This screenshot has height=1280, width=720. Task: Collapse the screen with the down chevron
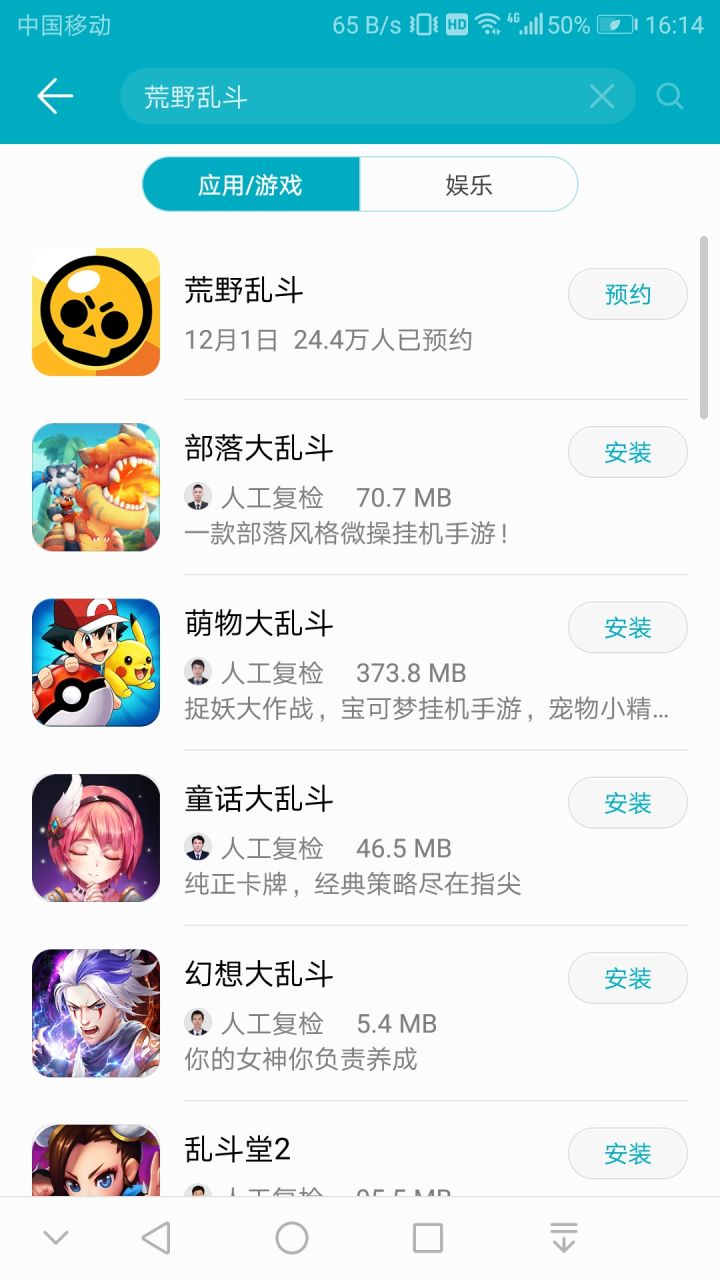coord(55,1236)
